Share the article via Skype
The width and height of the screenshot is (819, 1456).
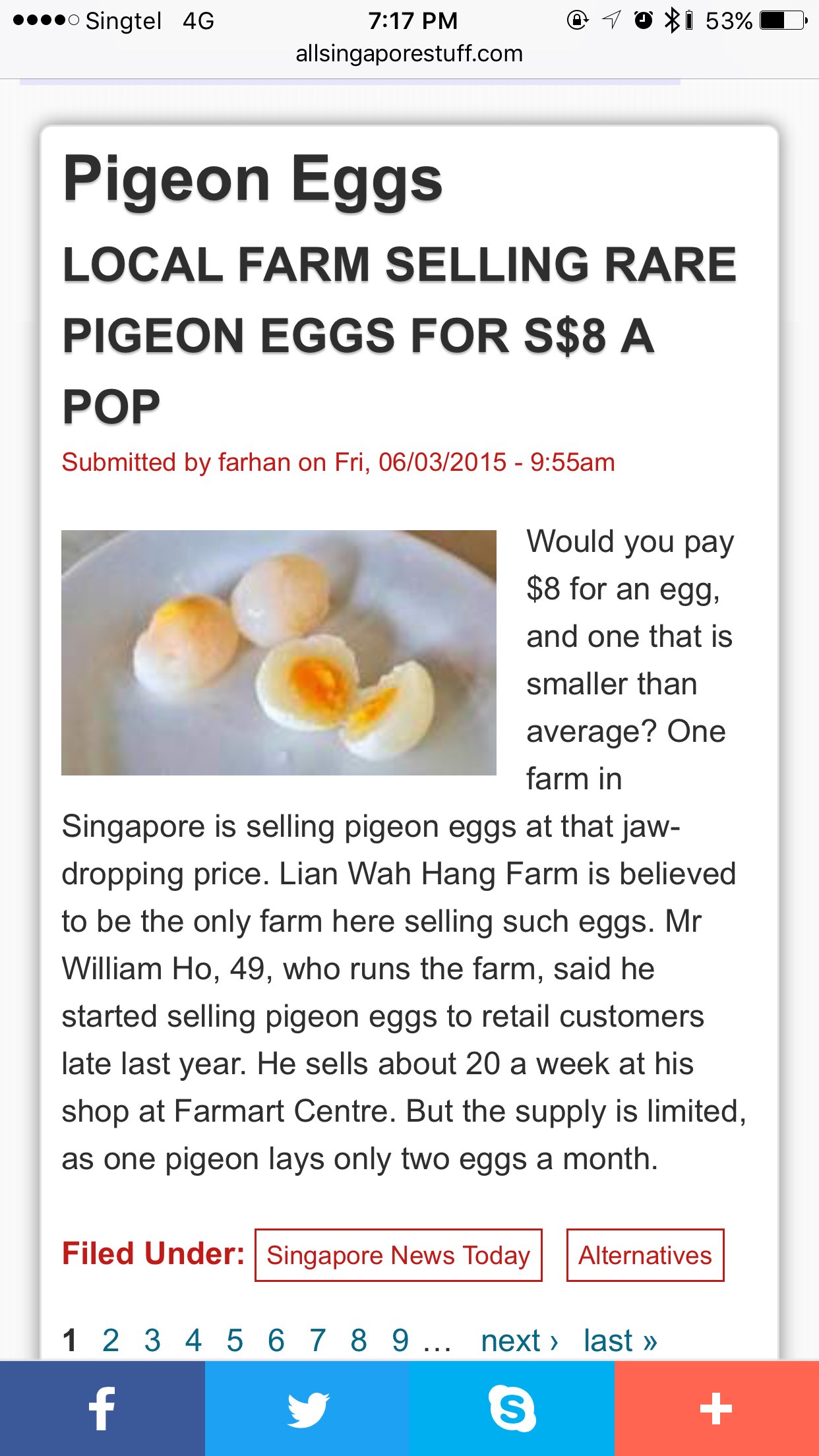pyautogui.click(x=512, y=1409)
